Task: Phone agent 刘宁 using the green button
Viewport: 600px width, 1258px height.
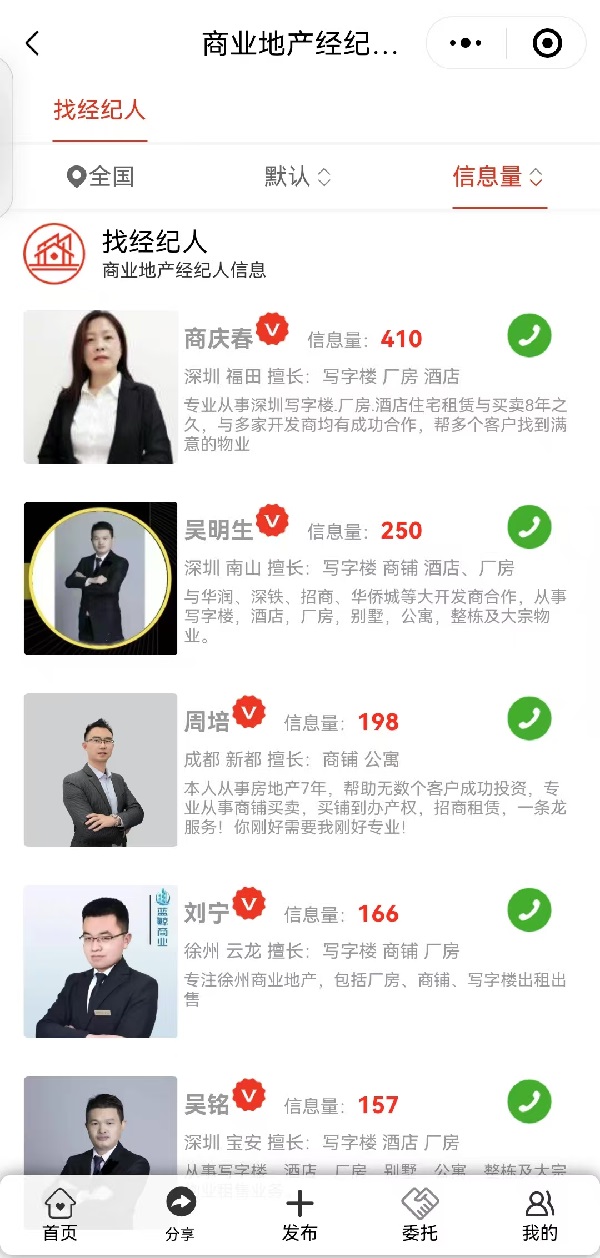Action: [530, 910]
